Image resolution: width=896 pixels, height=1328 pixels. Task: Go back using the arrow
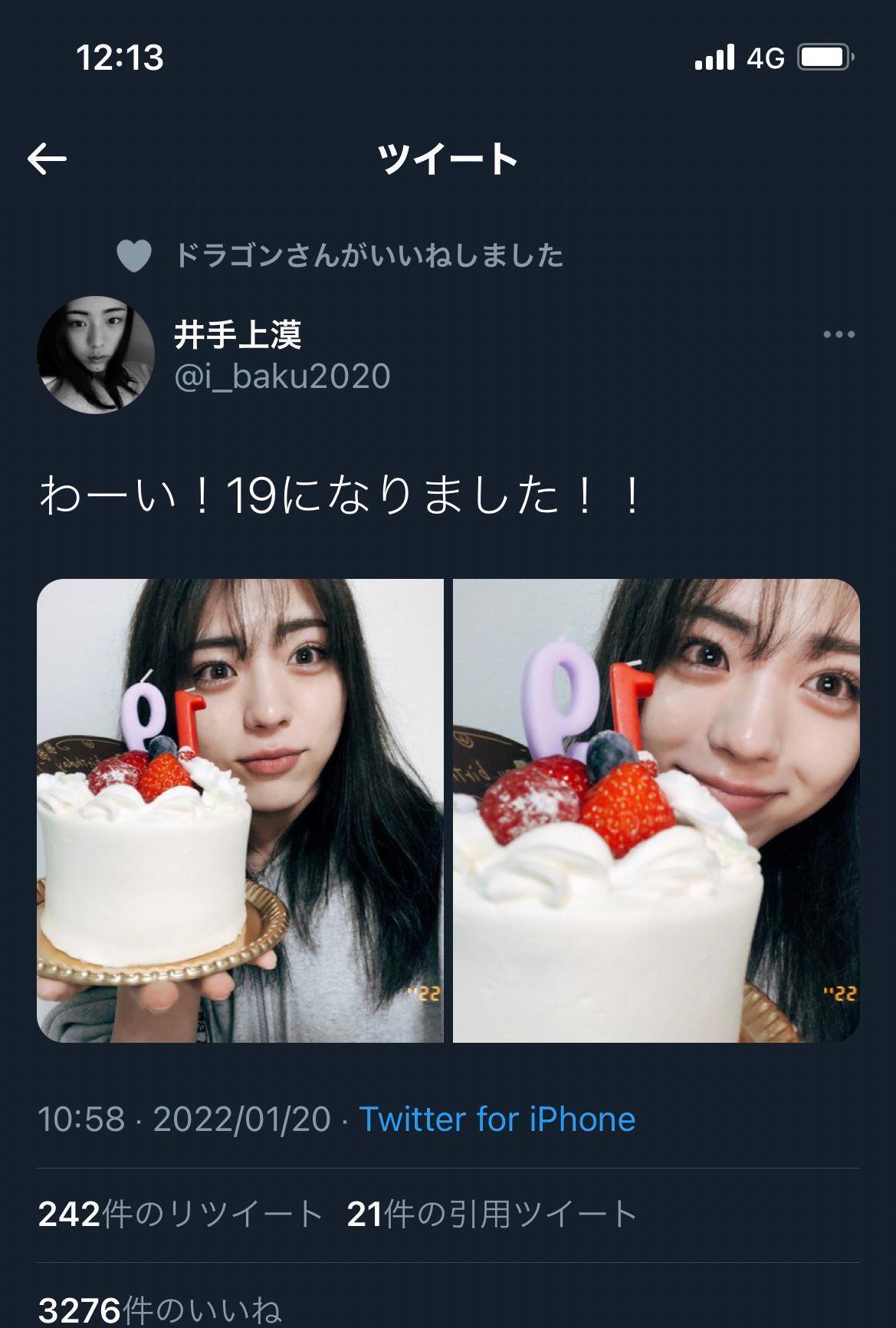coord(47,159)
